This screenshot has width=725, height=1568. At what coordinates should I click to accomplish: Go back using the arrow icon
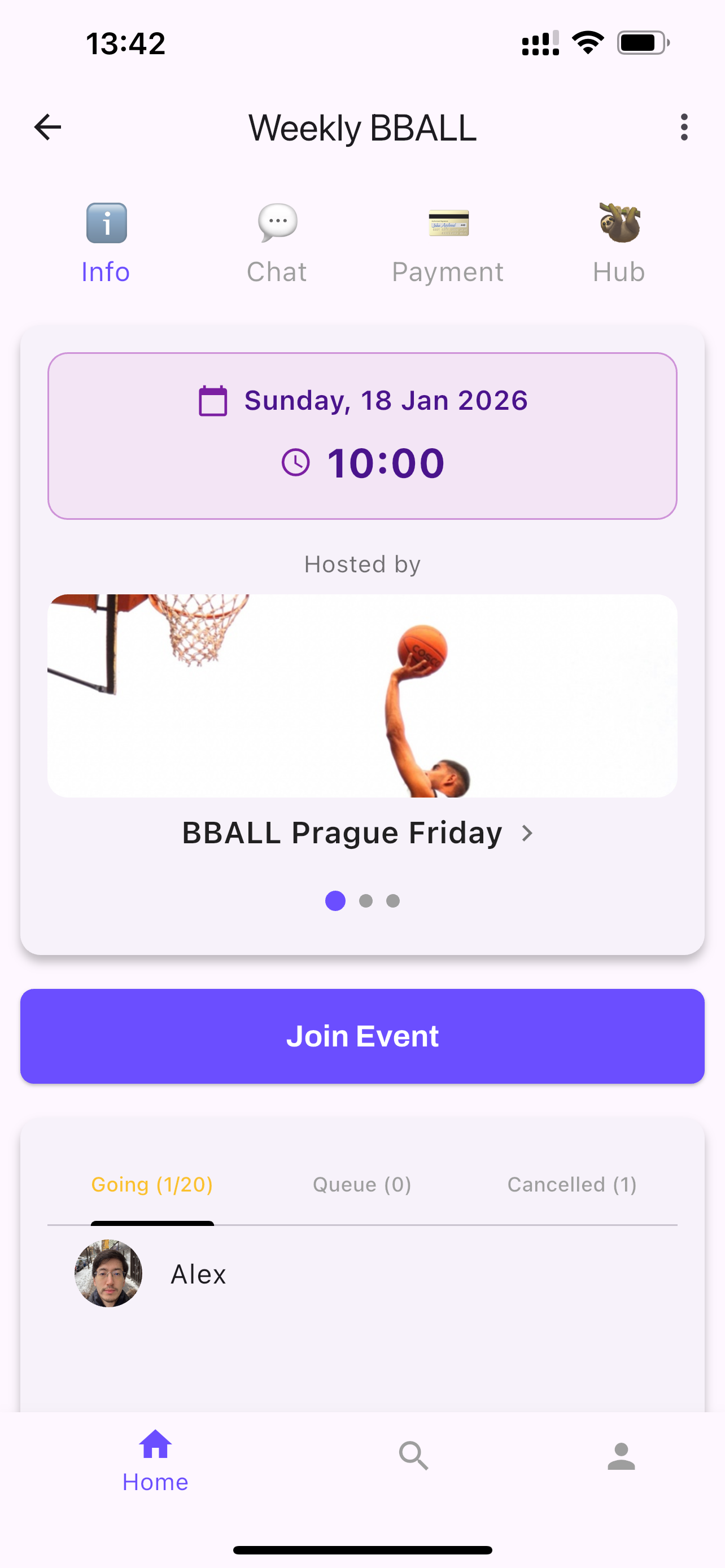(47, 127)
